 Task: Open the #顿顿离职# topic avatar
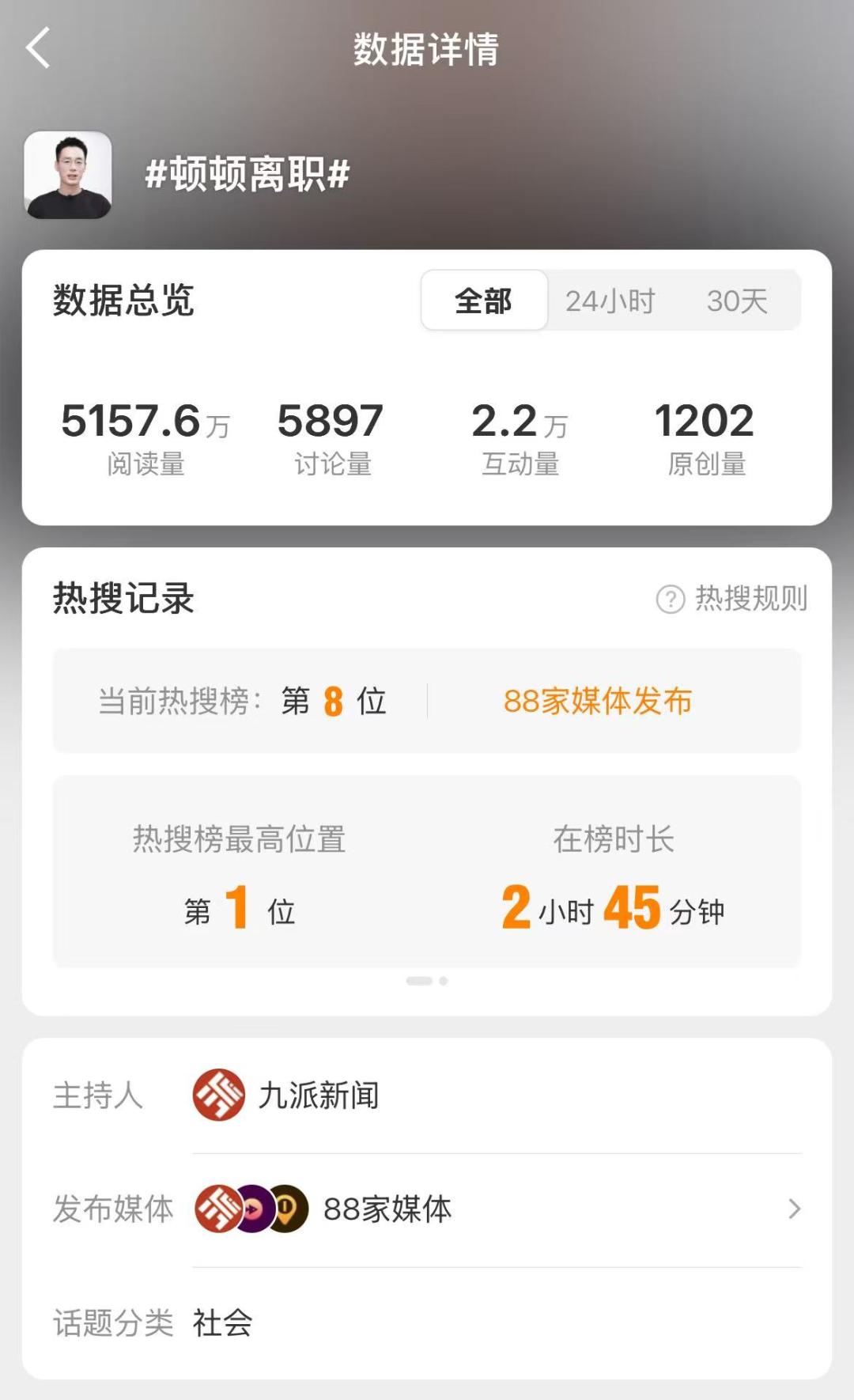pos(68,175)
